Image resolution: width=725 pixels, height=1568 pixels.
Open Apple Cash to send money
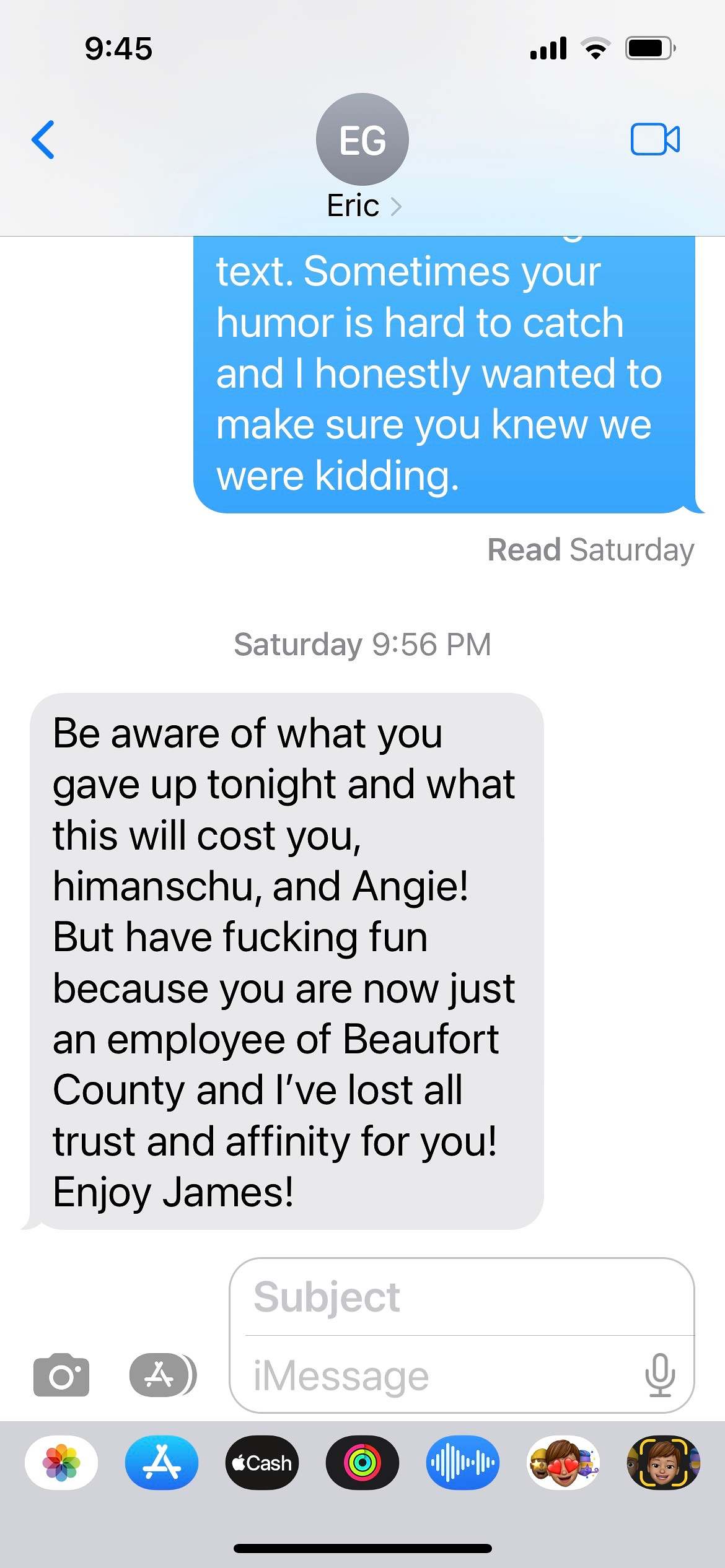click(262, 1463)
